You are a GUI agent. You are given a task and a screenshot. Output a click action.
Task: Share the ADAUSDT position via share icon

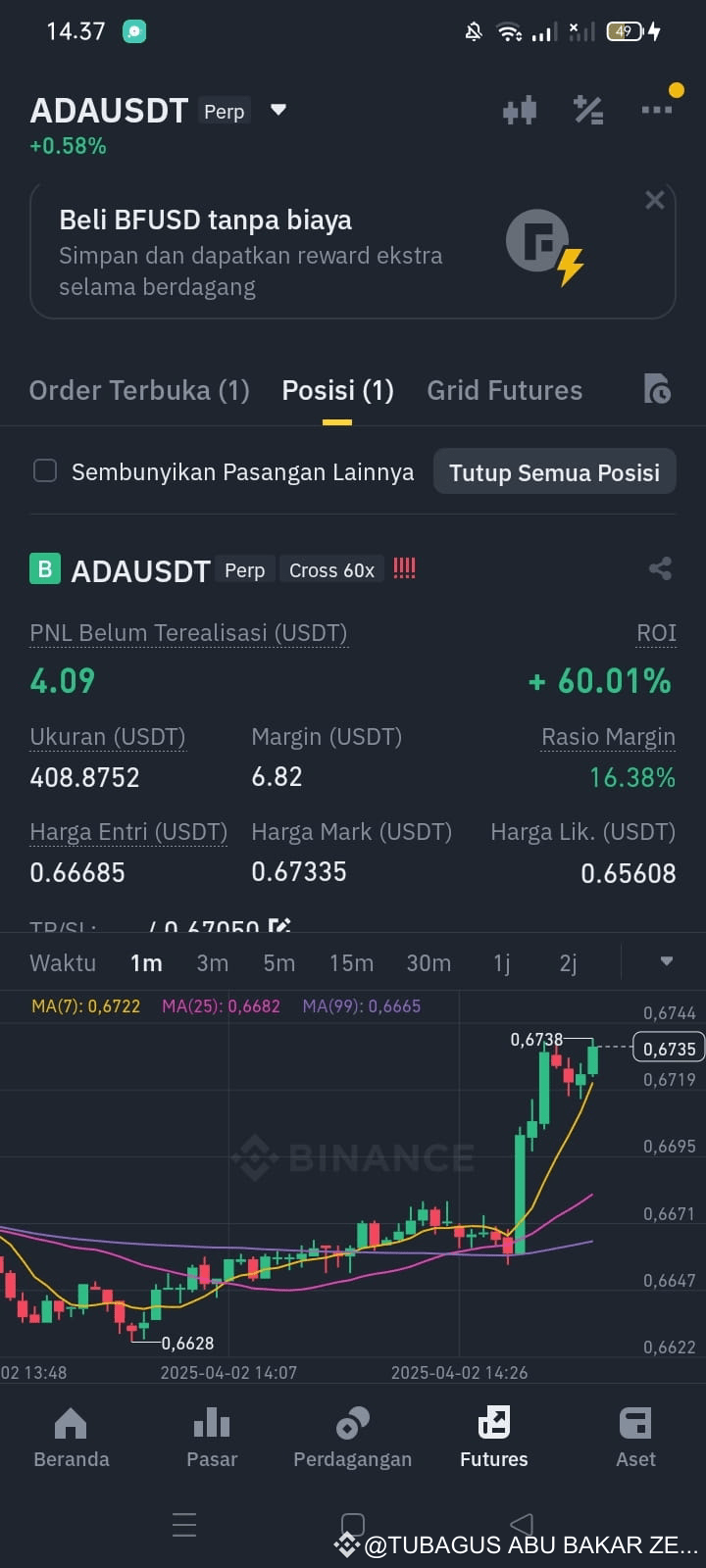pos(660,568)
